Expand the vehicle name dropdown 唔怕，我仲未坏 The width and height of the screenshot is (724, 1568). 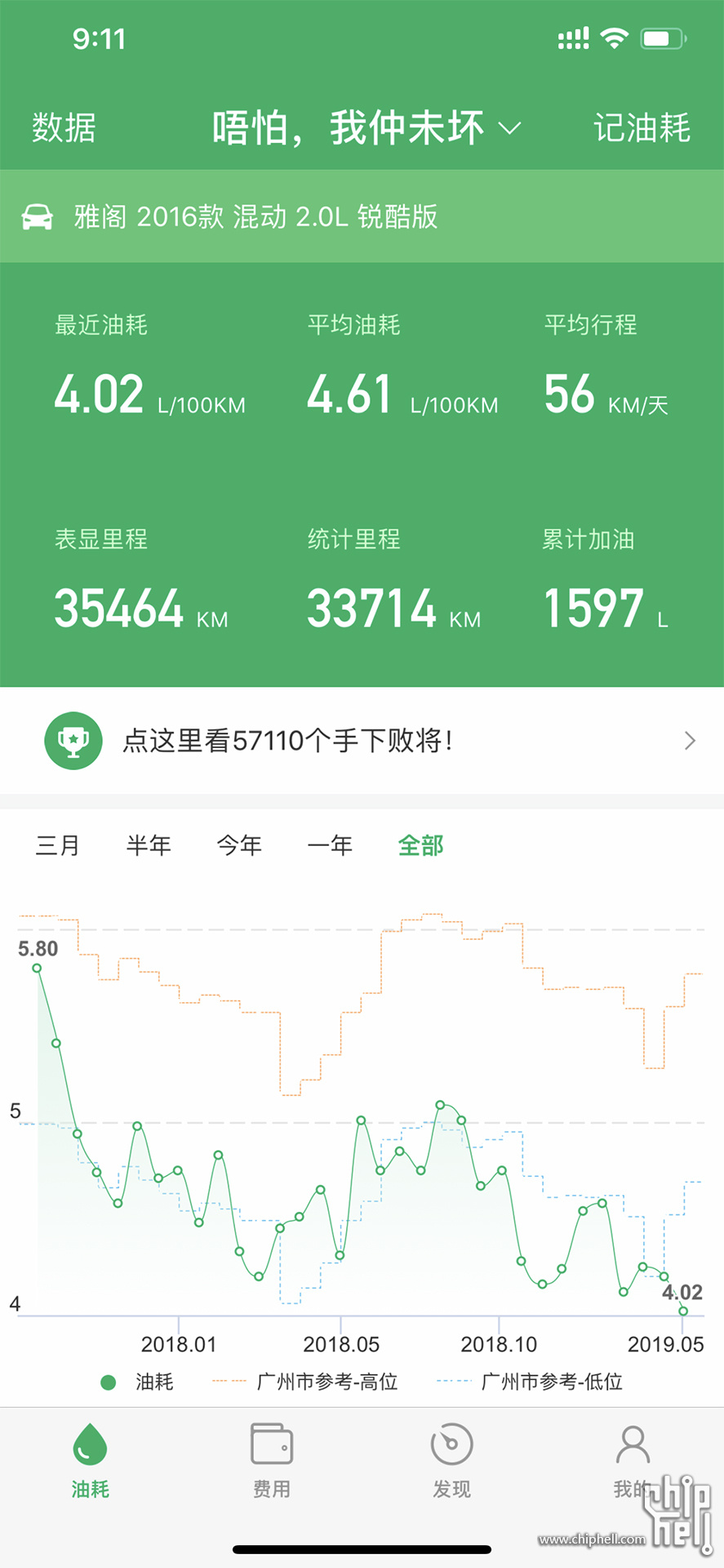click(366, 128)
